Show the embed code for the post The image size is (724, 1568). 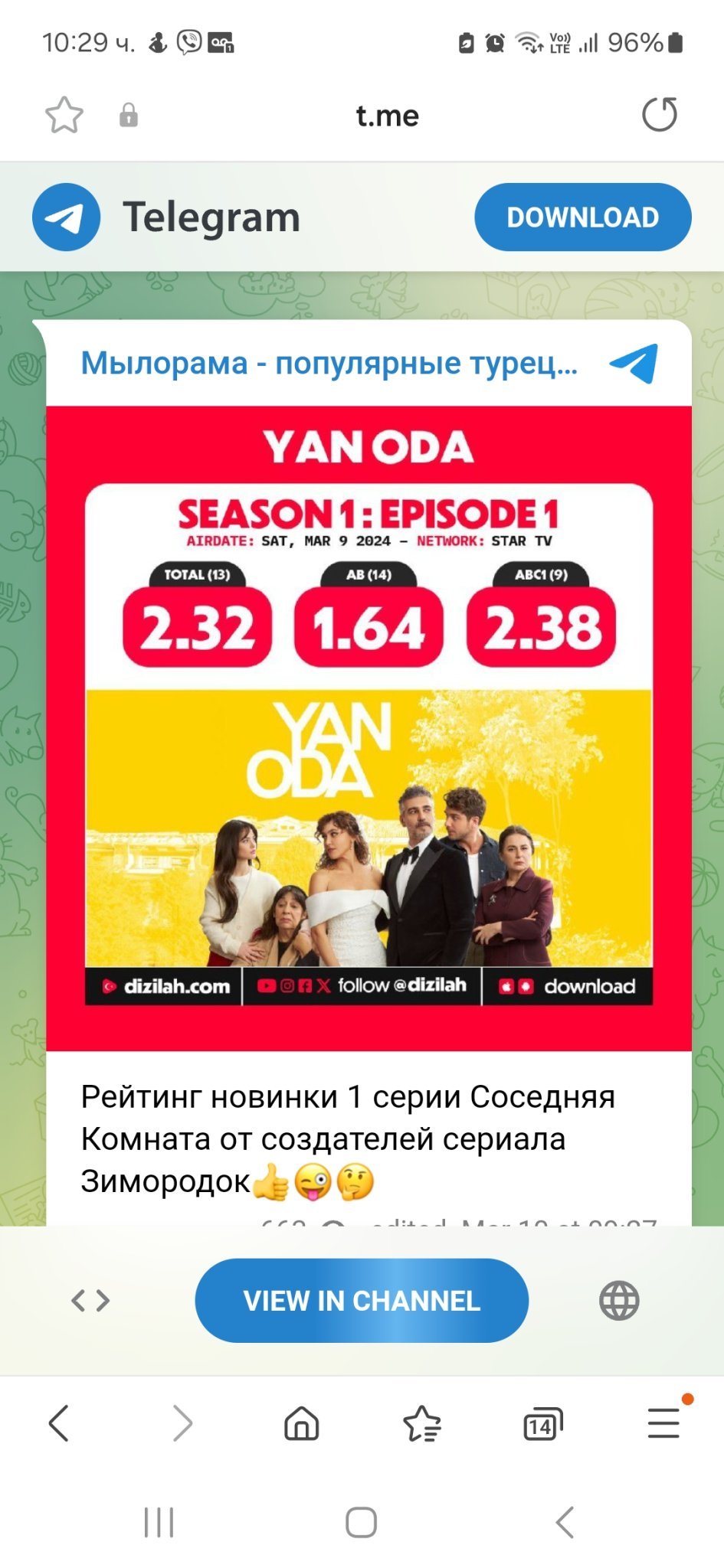[x=90, y=1300]
